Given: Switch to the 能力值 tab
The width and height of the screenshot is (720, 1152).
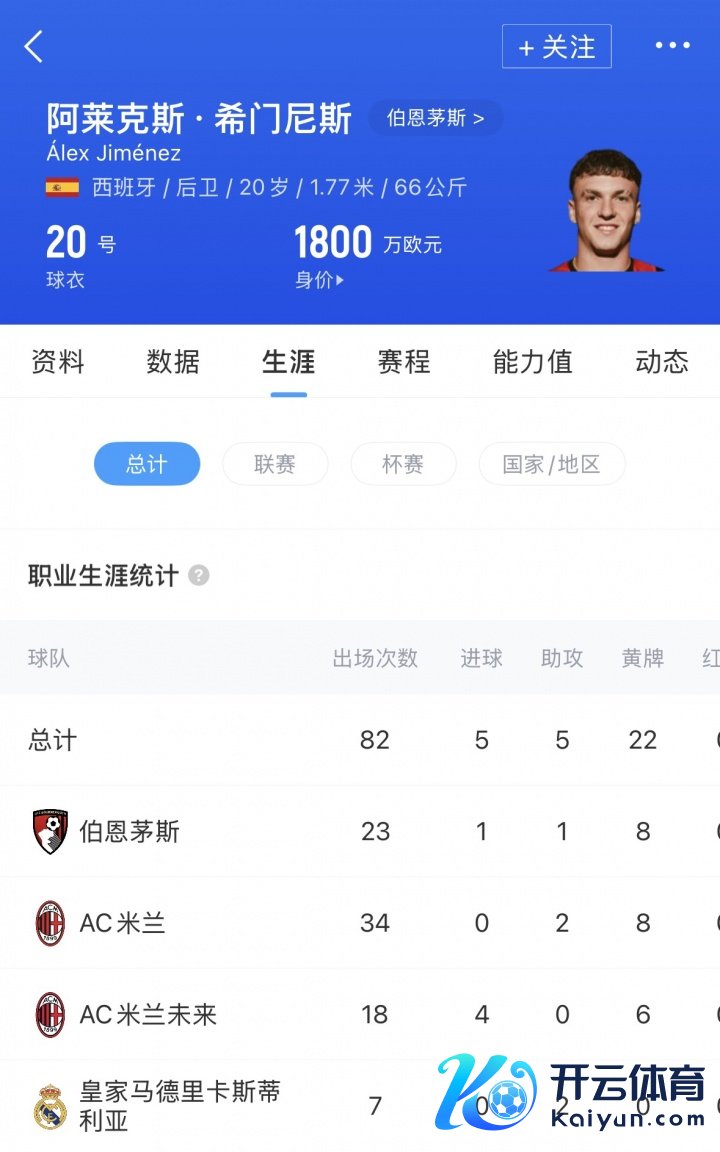Looking at the screenshot, I should (x=532, y=362).
